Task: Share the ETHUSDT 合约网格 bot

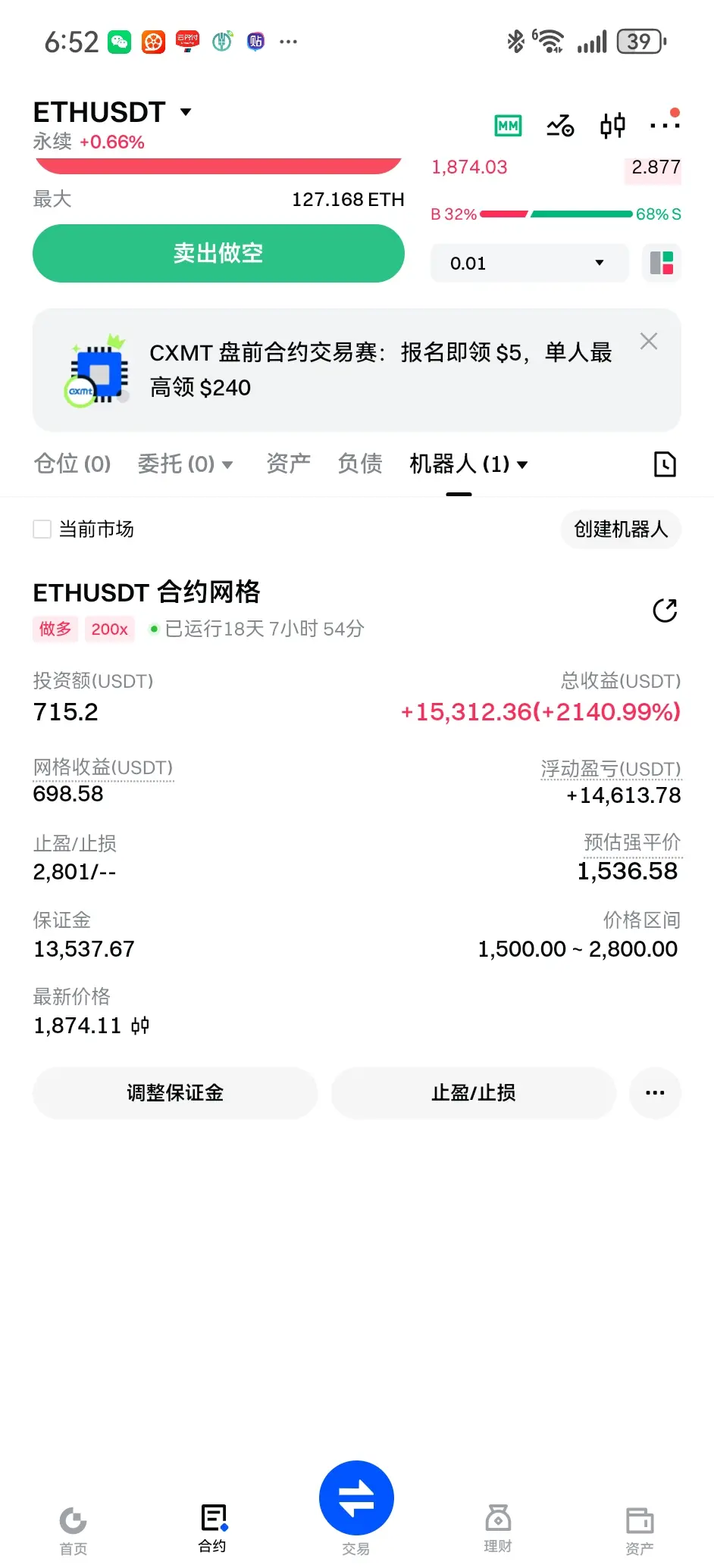Action: tap(665, 611)
